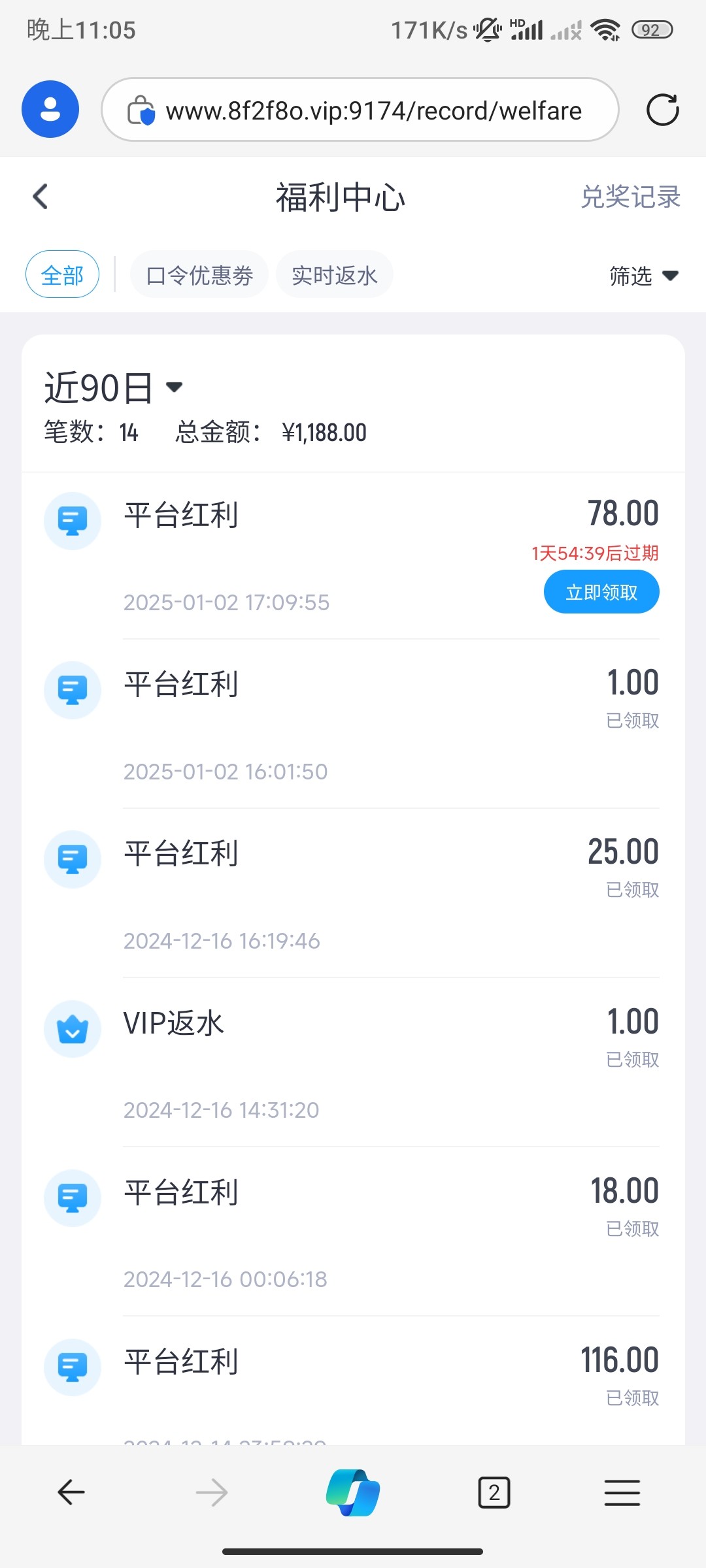Open the Copilot button in bottom toolbar
The image size is (706, 1568).
click(x=353, y=1492)
